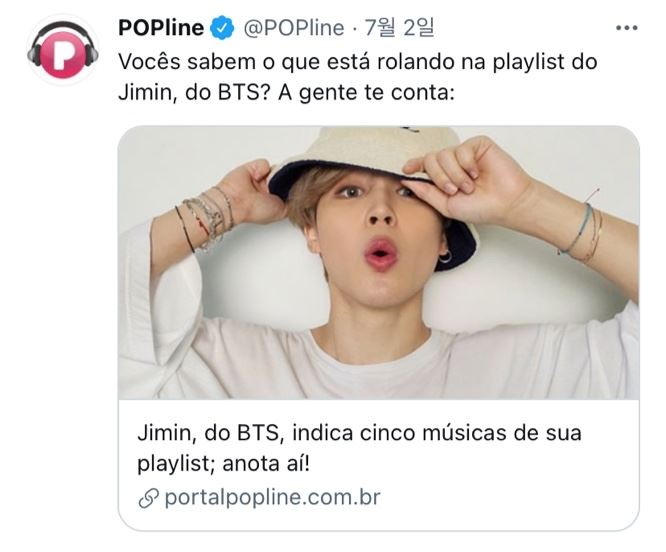Open POPline's profile avatar

point(62,48)
